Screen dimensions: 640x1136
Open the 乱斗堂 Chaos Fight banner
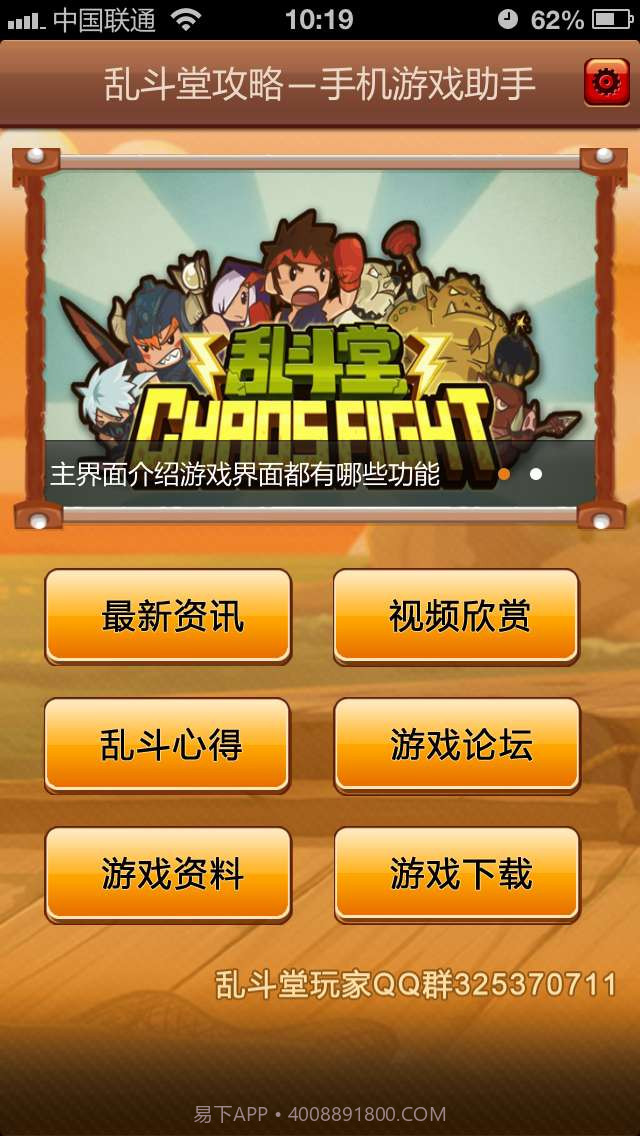tap(319, 330)
